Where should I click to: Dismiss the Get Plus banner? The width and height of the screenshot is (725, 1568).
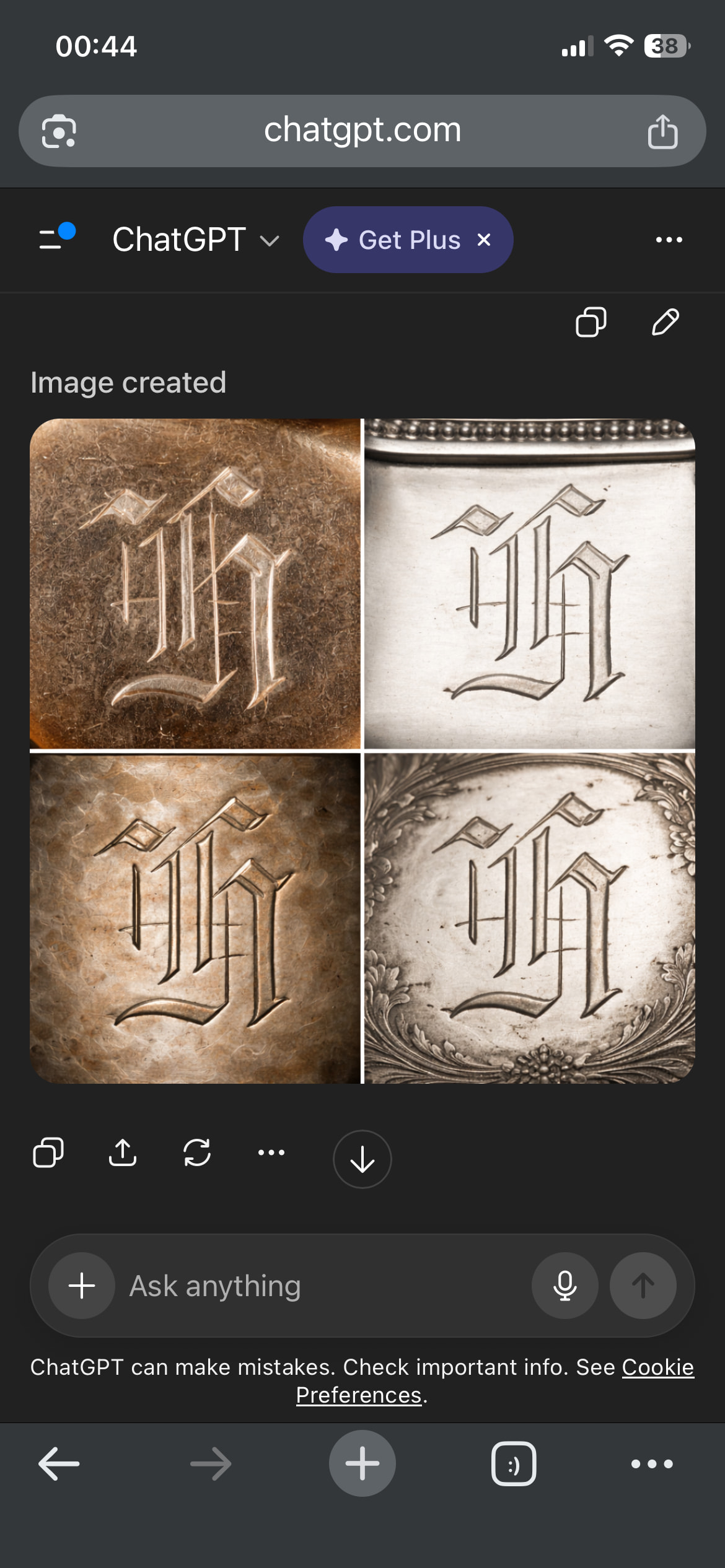(484, 240)
